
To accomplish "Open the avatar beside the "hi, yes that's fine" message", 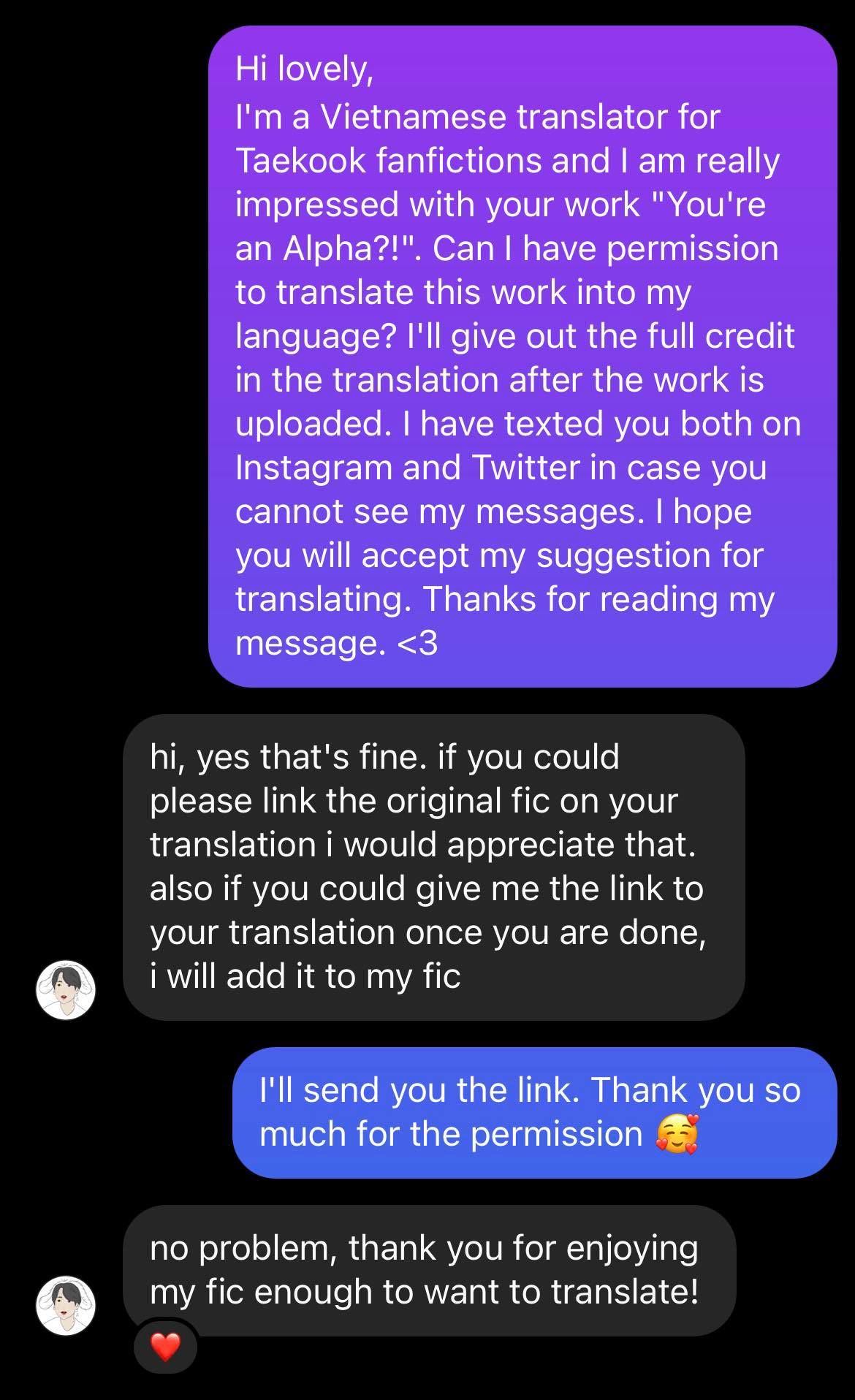I will tap(66, 989).
